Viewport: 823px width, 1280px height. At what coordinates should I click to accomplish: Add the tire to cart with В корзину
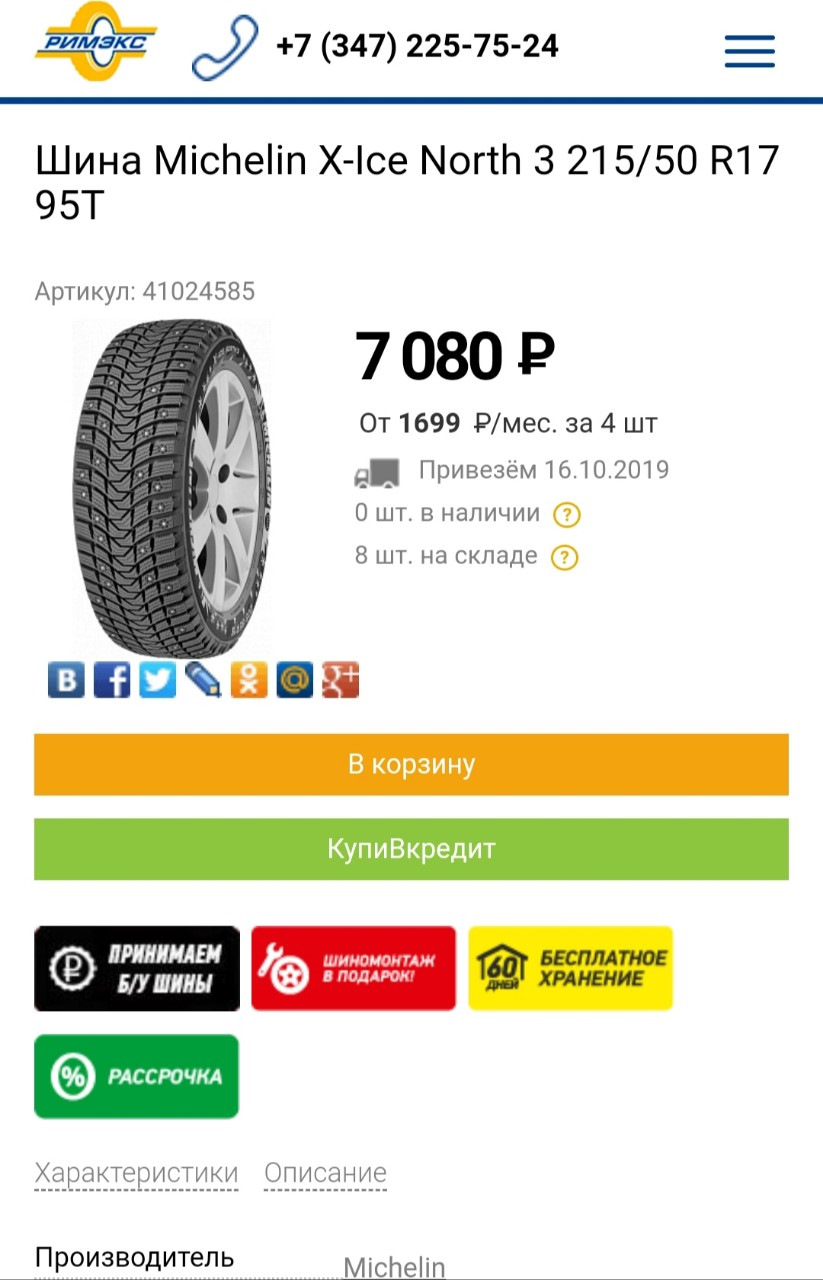pyautogui.click(x=411, y=765)
